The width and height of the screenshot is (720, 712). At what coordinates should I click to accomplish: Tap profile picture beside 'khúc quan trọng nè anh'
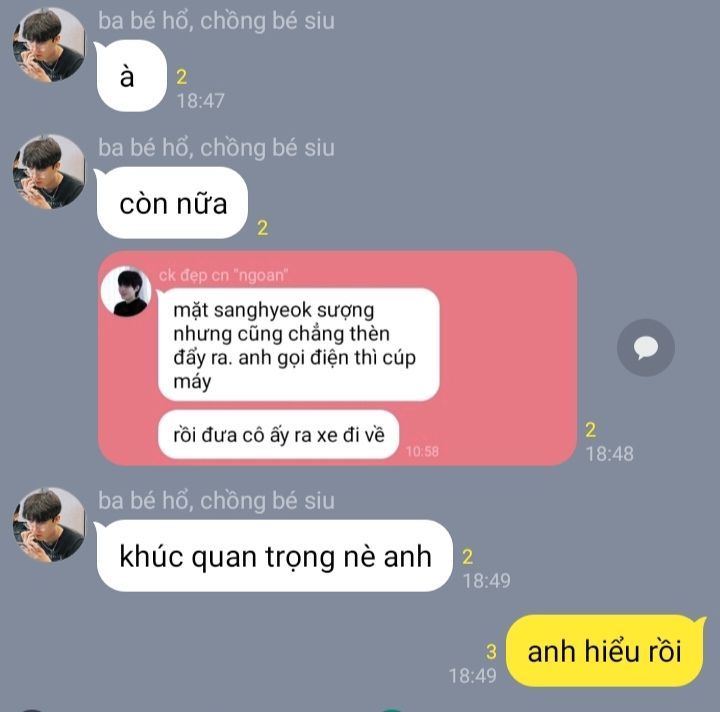(49, 524)
